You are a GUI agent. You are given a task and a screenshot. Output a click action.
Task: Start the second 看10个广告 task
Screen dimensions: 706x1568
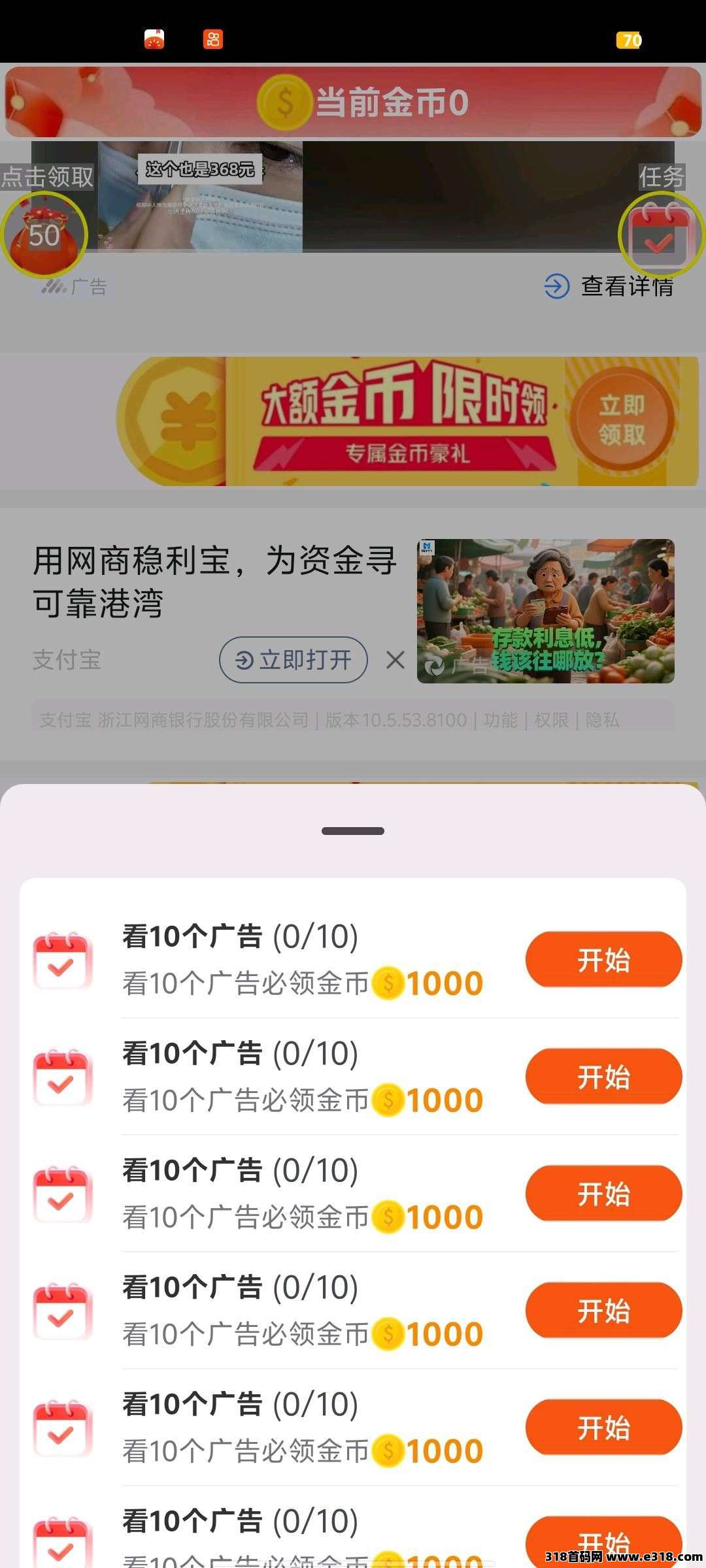[x=603, y=1077]
